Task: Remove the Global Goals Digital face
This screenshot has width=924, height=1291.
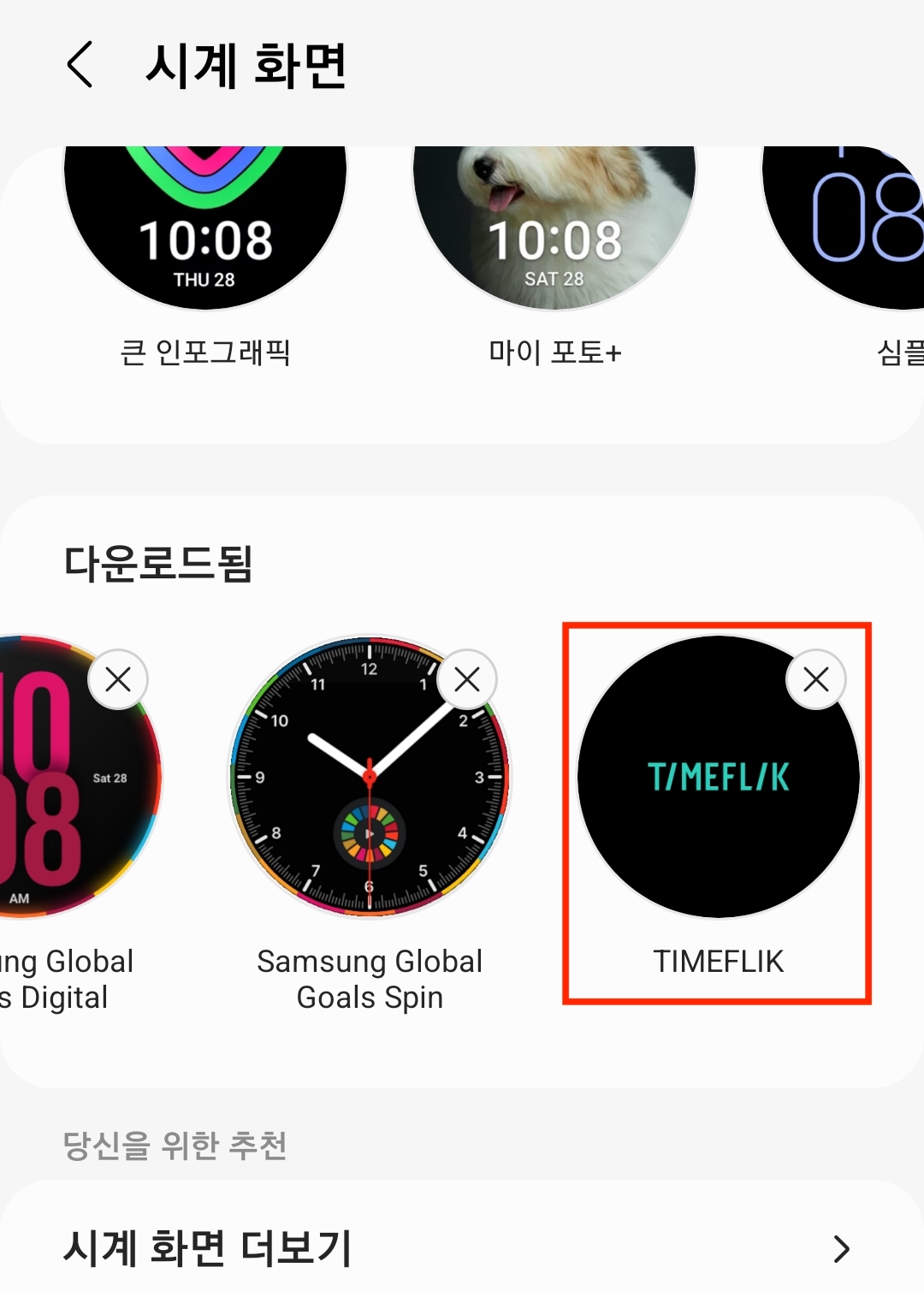Action: click(x=118, y=679)
